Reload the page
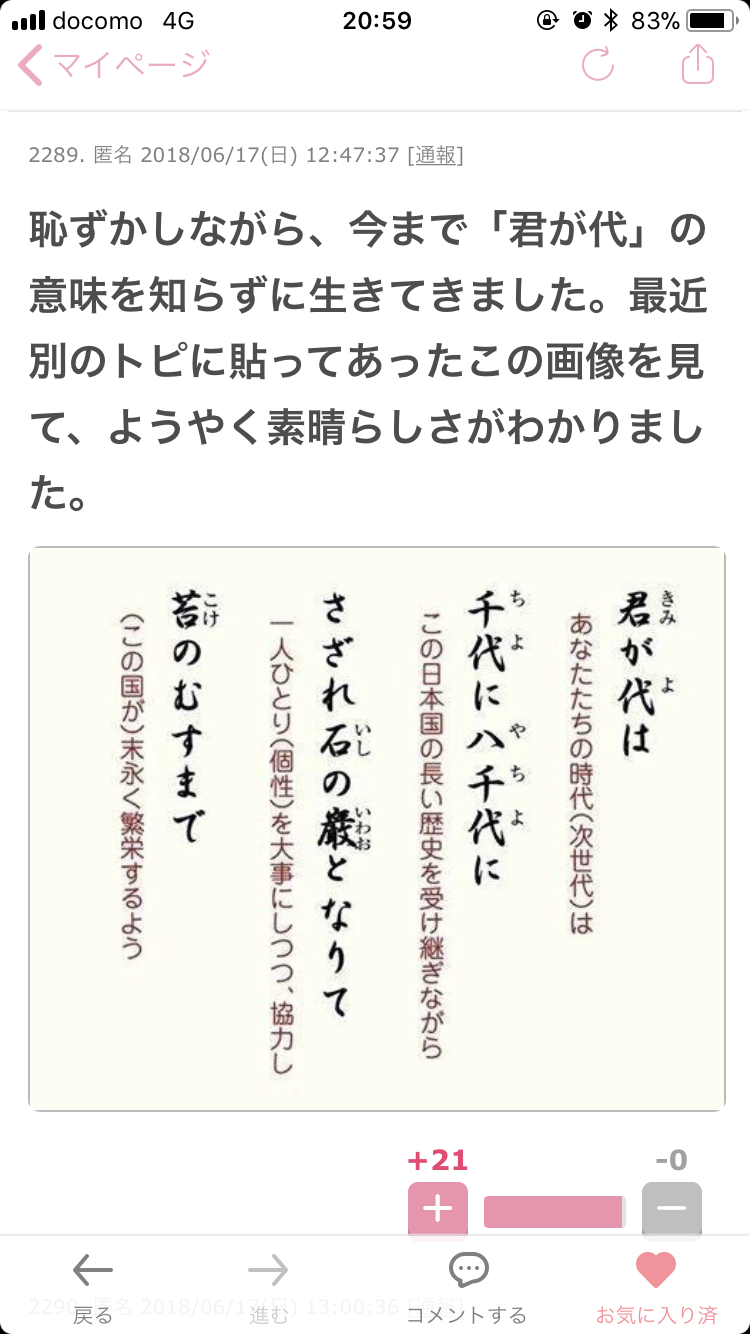The height and width of the screenshot is (1334, 750). 598,66
